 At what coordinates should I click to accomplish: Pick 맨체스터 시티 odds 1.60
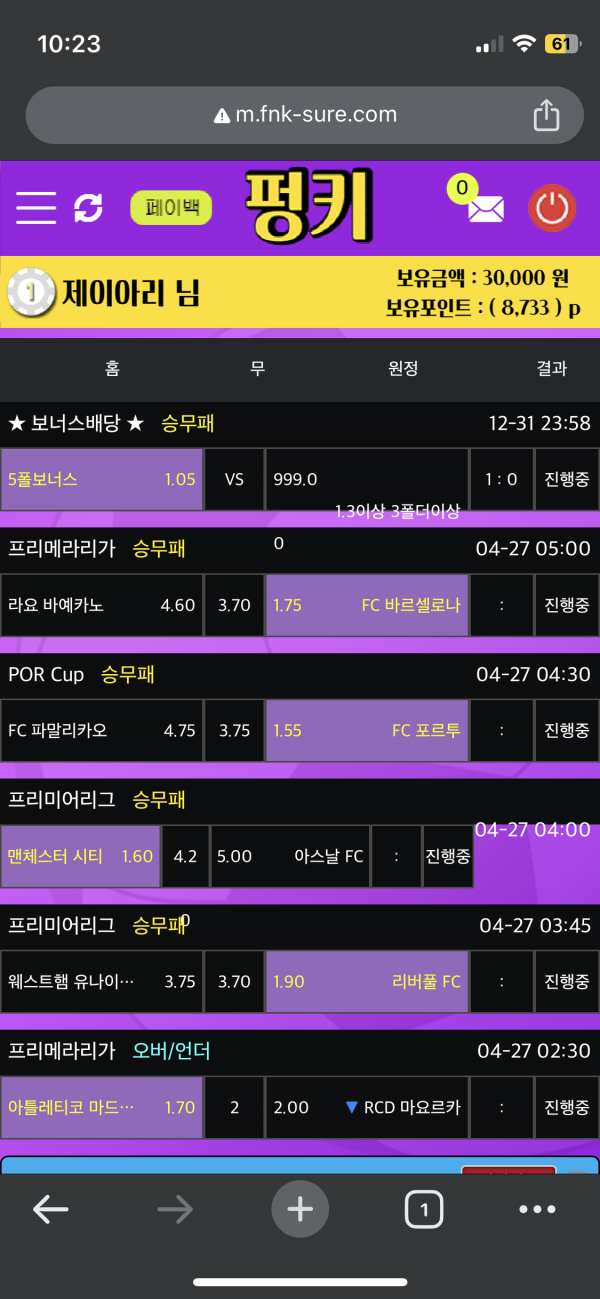pos(80,856)
